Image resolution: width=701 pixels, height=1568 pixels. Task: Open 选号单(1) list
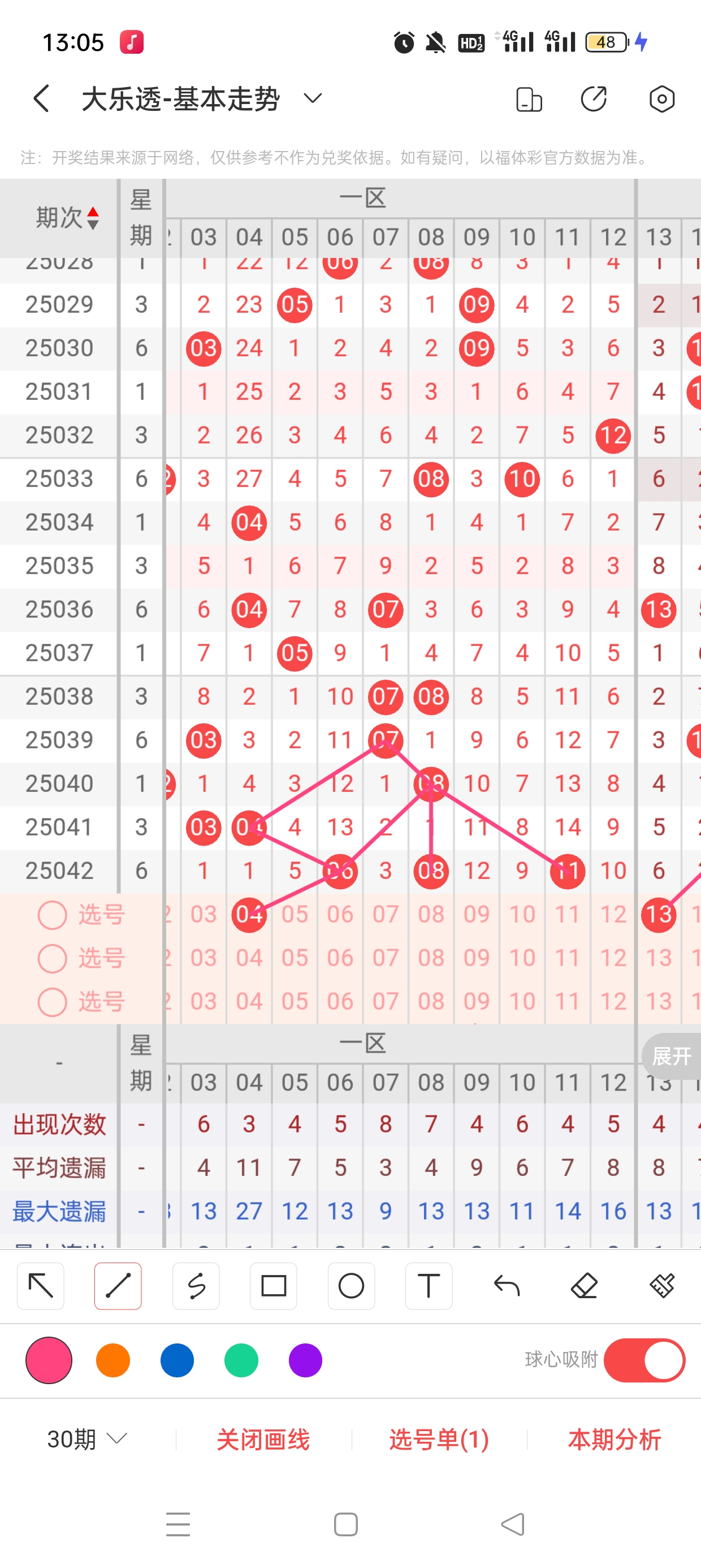click(439, 1439)
